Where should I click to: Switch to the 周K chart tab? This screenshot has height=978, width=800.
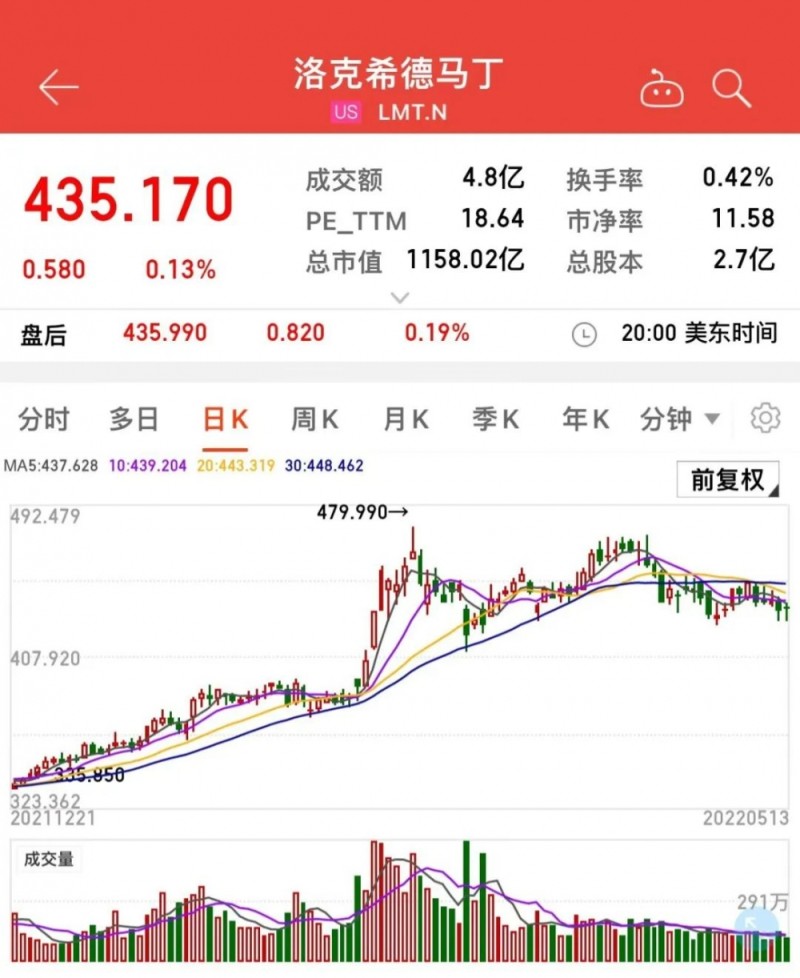[314, 419]
